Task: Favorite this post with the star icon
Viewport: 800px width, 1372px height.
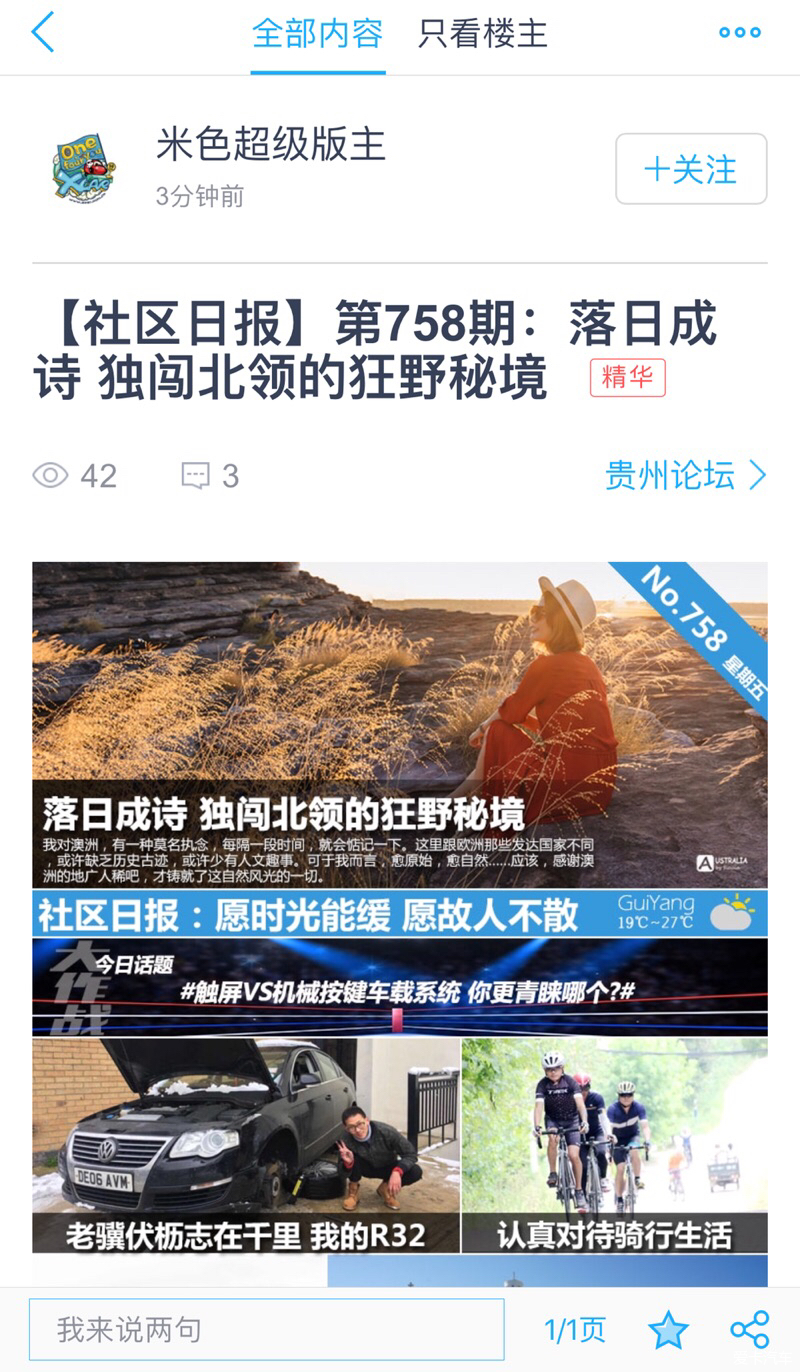Action: (668, 1330)
